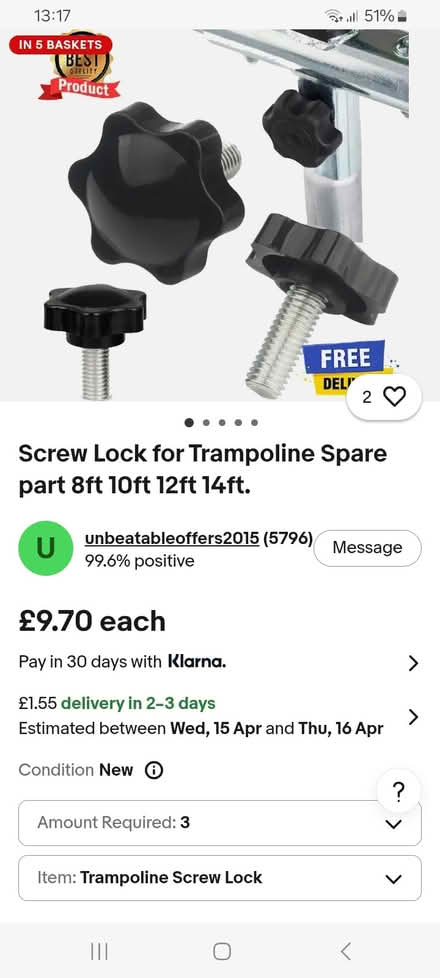Go back with system back button
Screen dimensions: 440x978
pos(346,951)
